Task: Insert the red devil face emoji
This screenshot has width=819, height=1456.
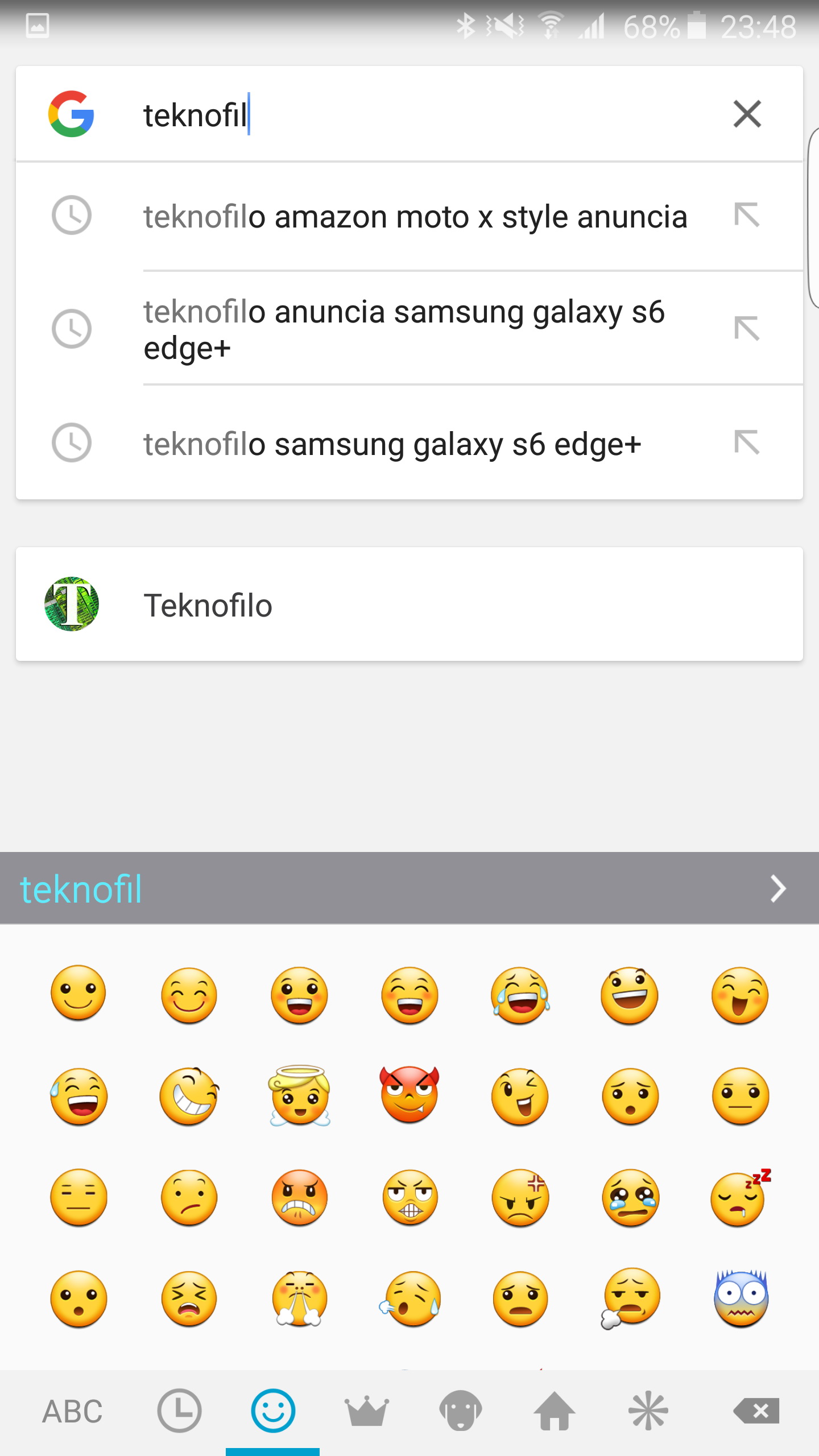Action: 409,1095
